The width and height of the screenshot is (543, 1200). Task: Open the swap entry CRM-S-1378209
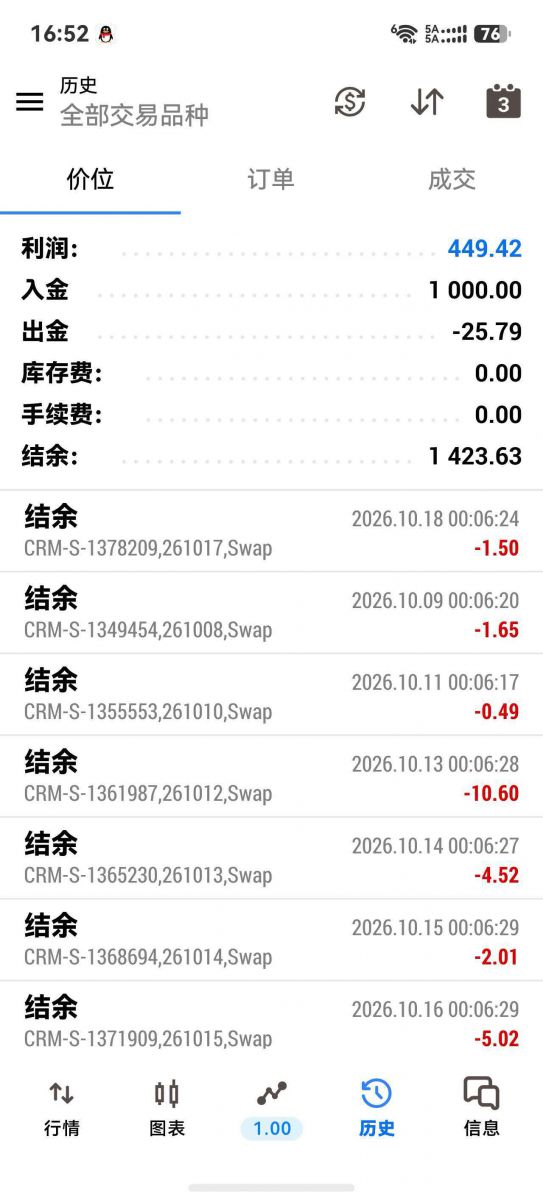pos(271,532)
